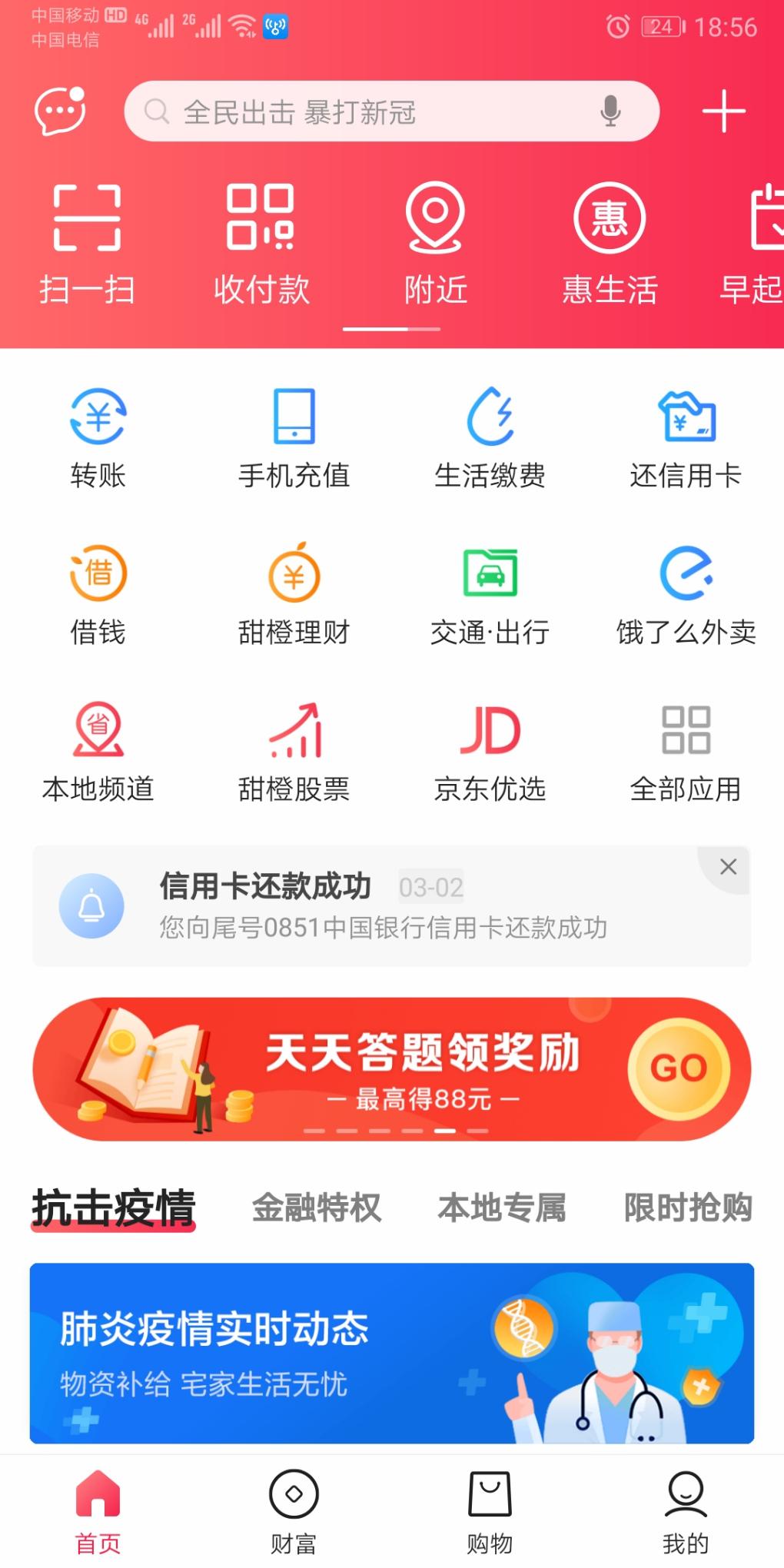View 全部应用 all apps
This screenshot has height=1568, width=784.
686,752
